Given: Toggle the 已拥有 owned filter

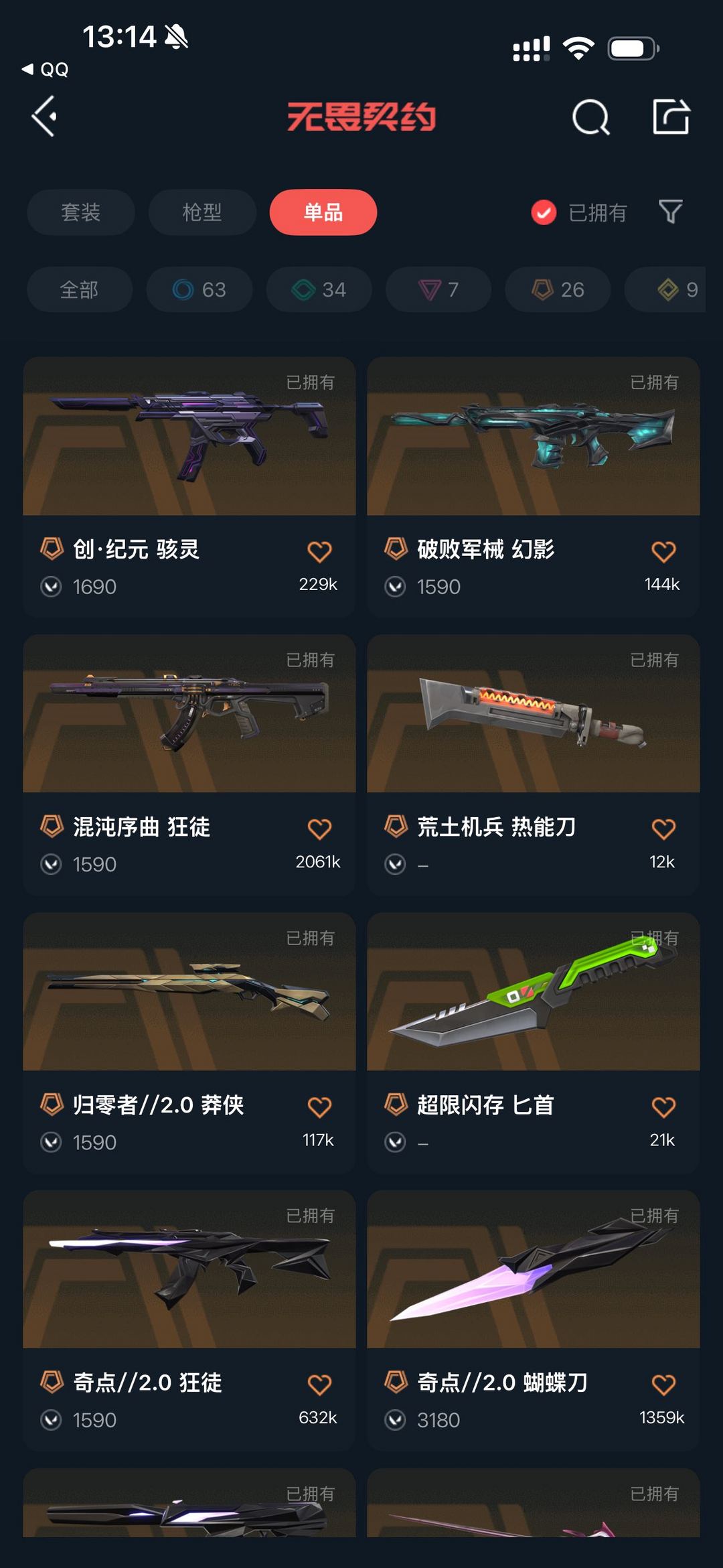Looking at the screenshot, I should tap(580, 212).
